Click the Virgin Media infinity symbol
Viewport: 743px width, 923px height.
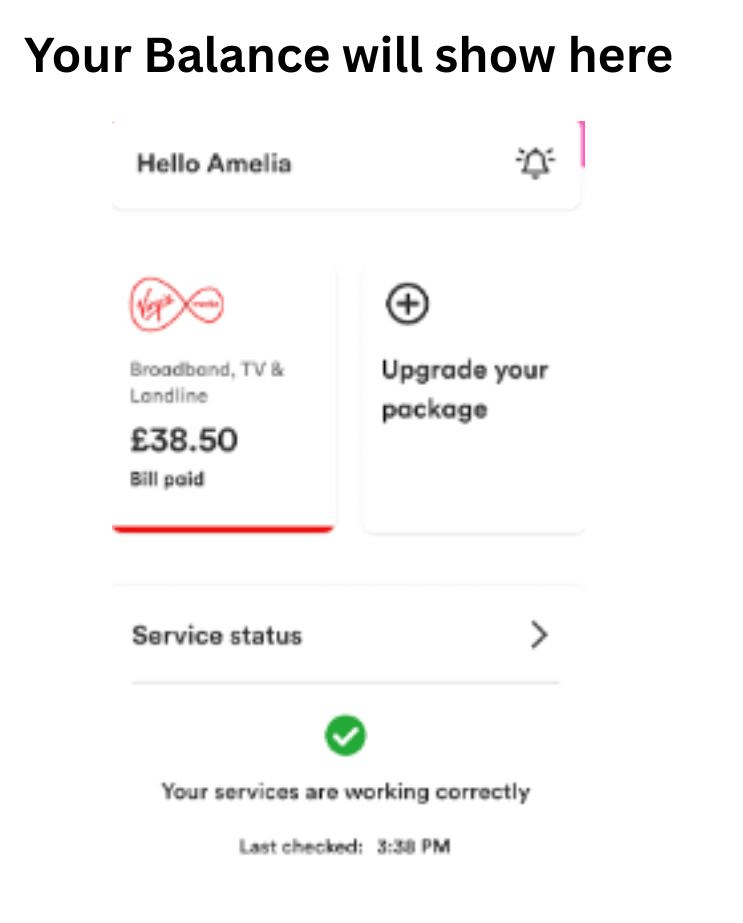pyautogui.click(x=176, y=303)
